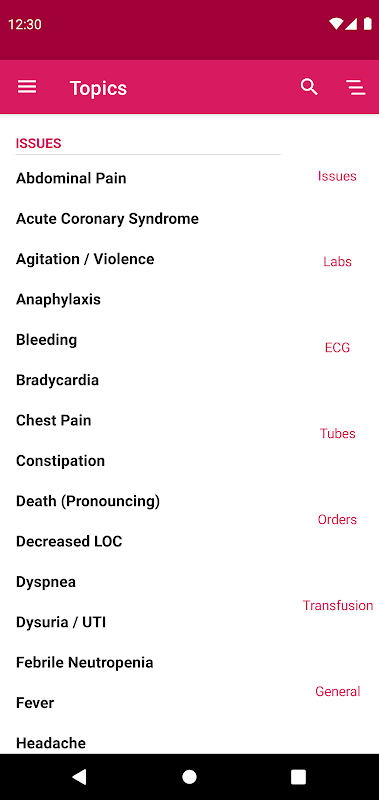379x800 pixels.
Task: Open the hamburger navigation menu
Action: click(x=27, y=87)
